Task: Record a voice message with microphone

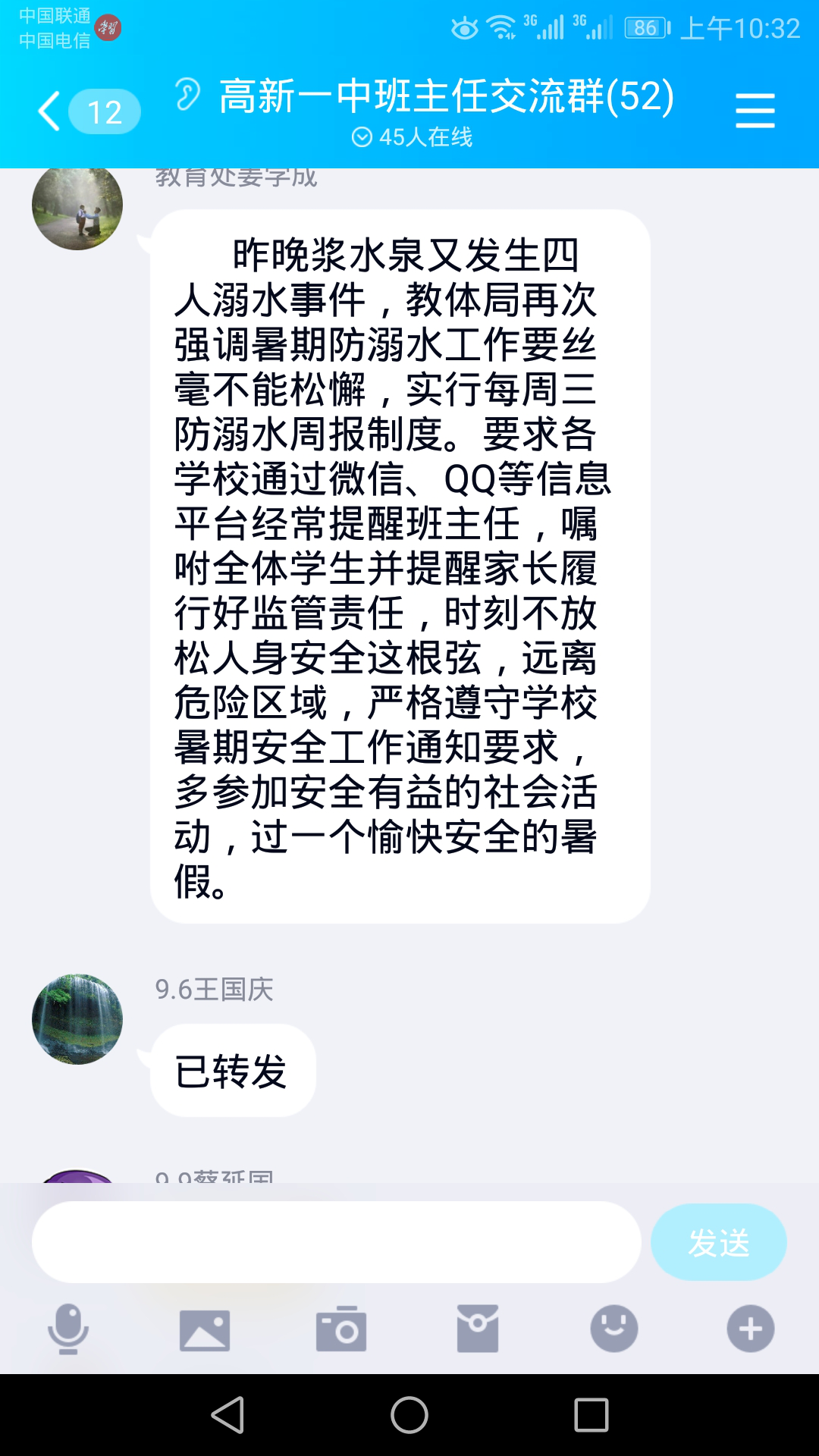Action: click(68, 1329)
